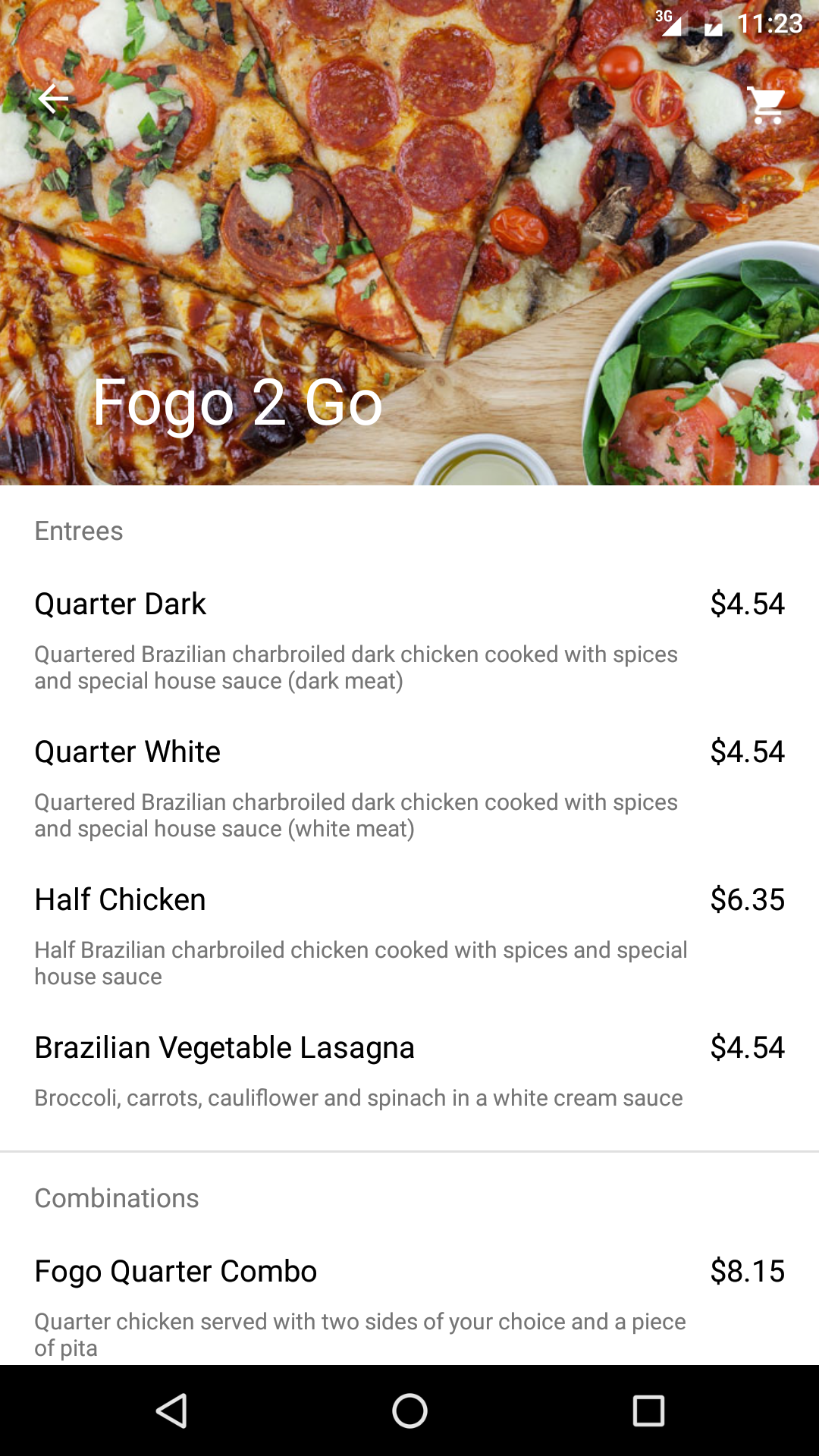Tap the $8.15 combo price

pos(748,1272)
